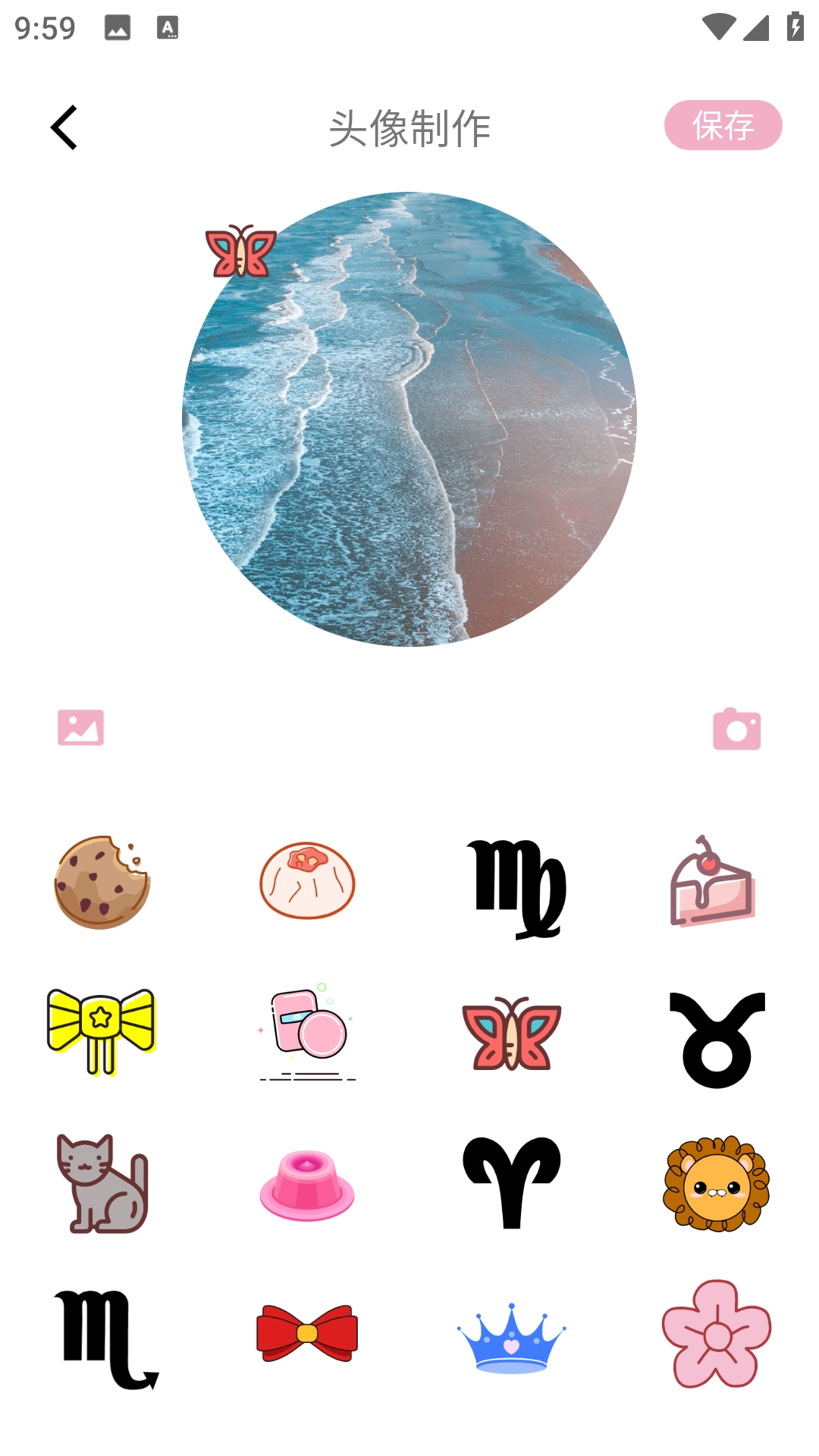Add the lion face sticker
The image size is (819, 1456).
coord(717,1183)
